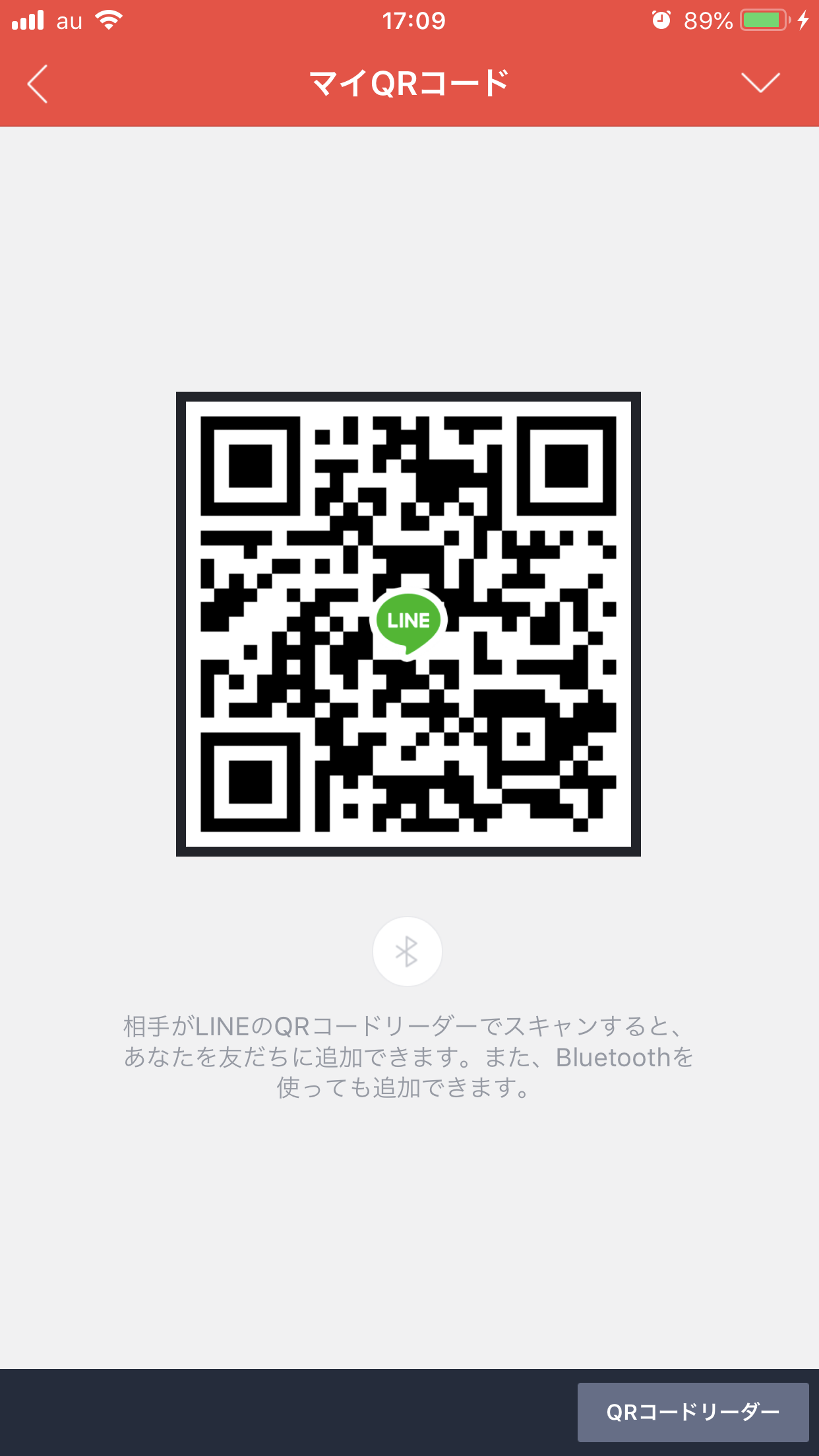The width and height of the screenshot is (819, 1456).
Task: Expand the dropdown chevron in the header
Action: coord(760,83)
